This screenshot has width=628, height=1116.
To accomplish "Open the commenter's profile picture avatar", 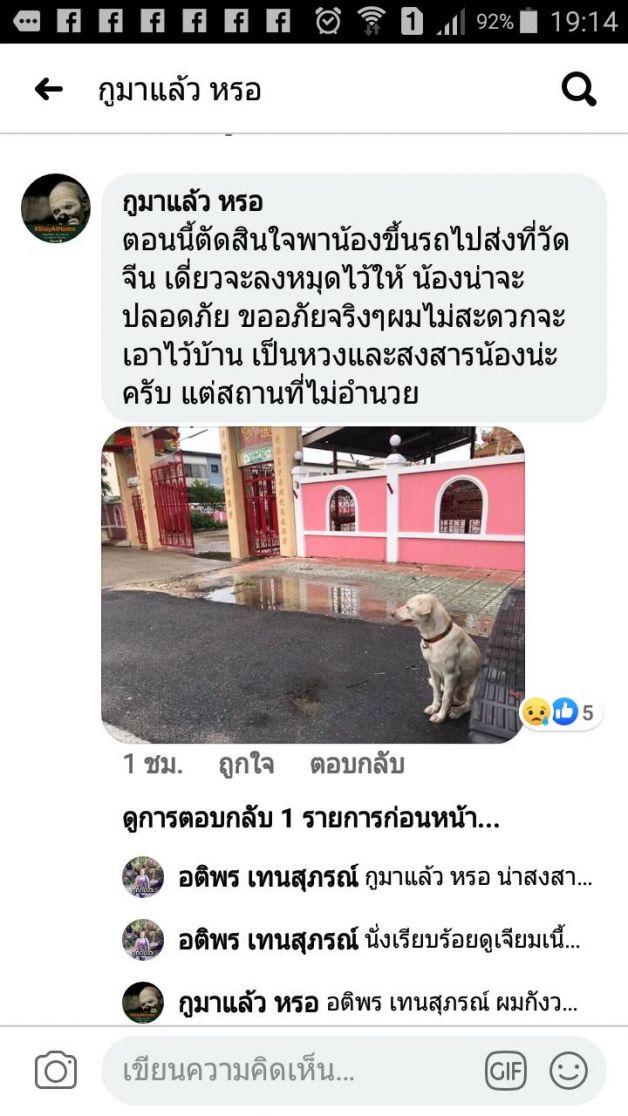I will (56, 208).
